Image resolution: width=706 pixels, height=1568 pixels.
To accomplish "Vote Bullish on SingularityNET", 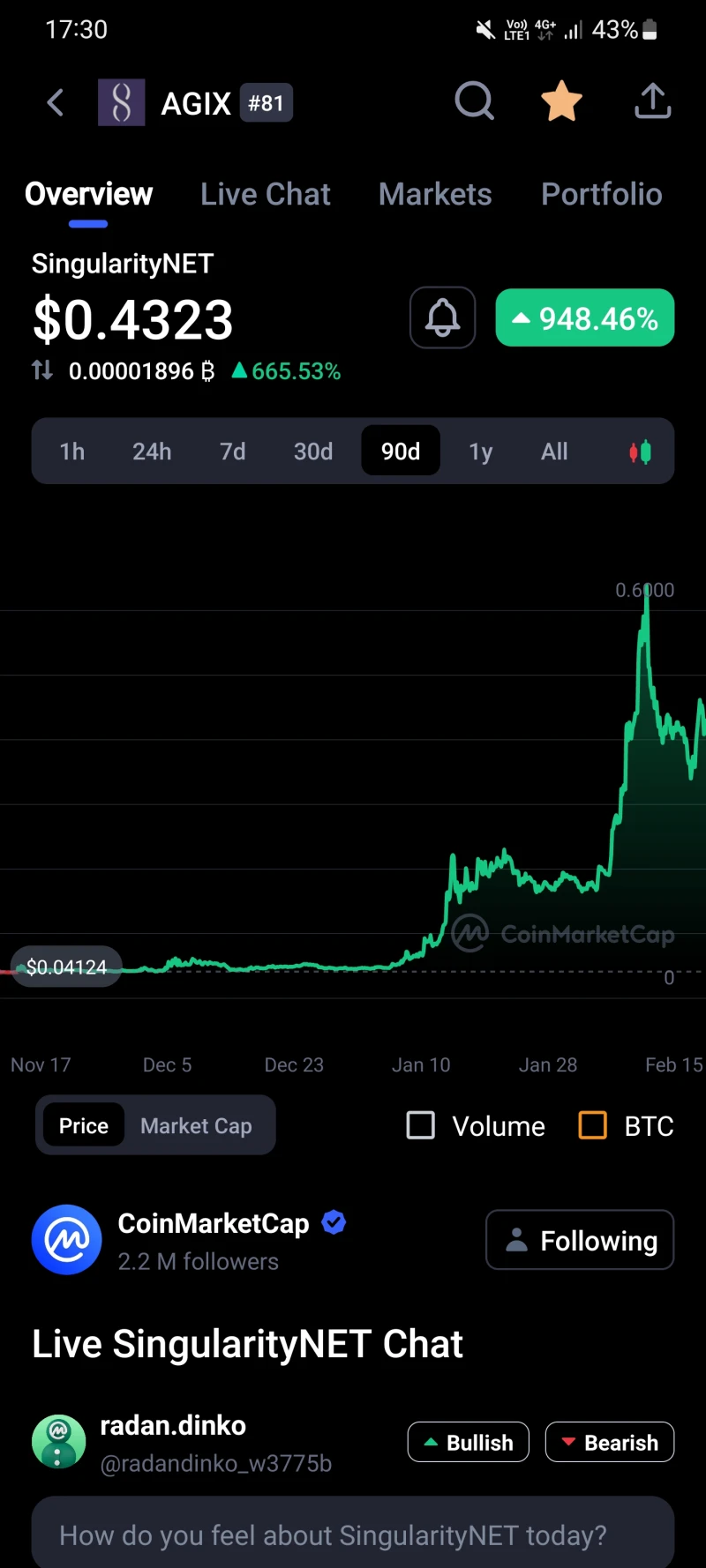I will click(469, 1442).
